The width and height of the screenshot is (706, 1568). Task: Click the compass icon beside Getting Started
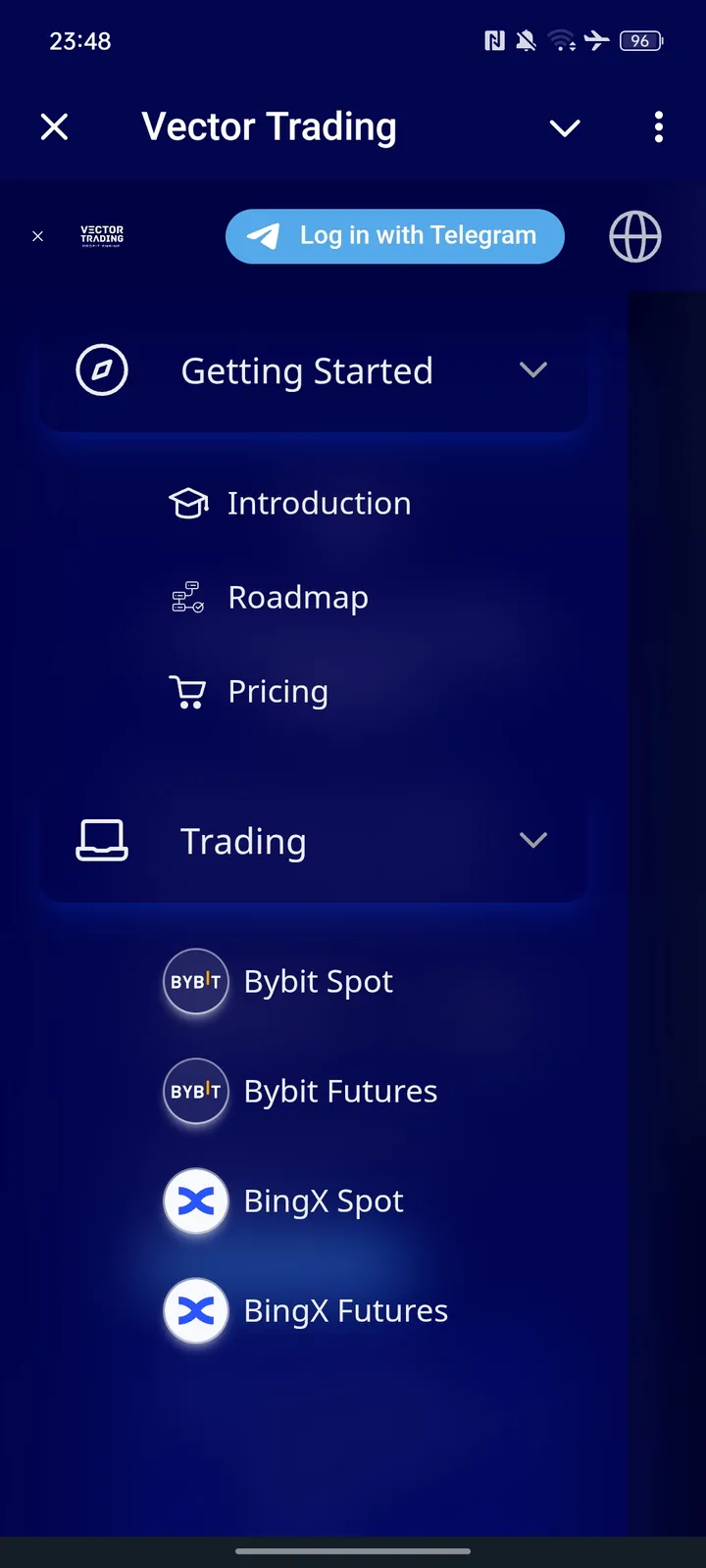pos(102,370)
